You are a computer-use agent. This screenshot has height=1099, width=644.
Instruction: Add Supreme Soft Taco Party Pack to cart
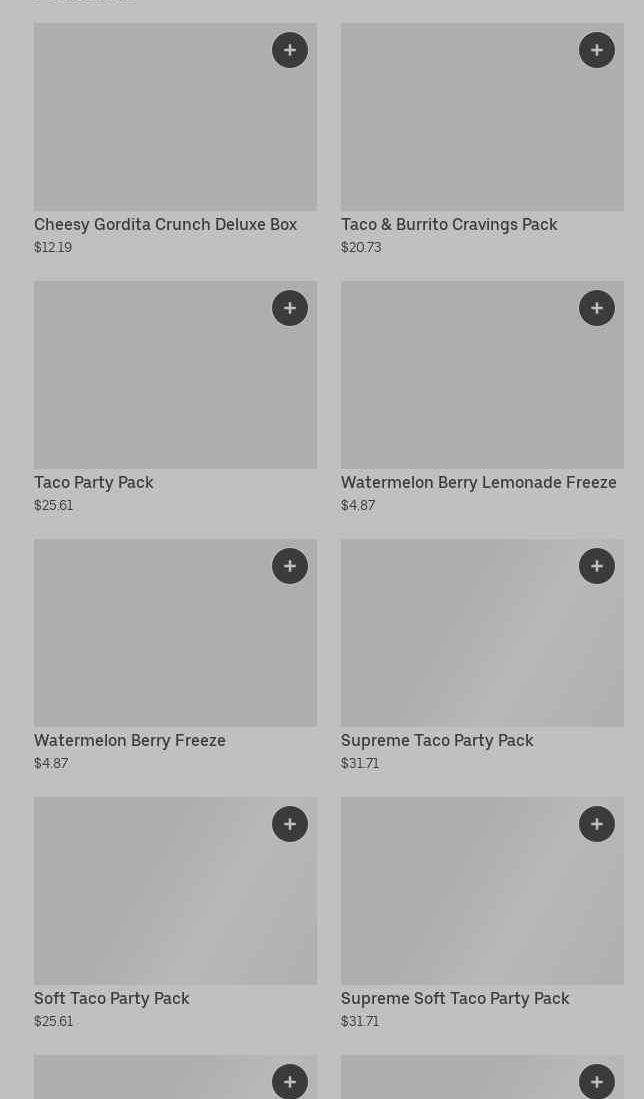596,824
